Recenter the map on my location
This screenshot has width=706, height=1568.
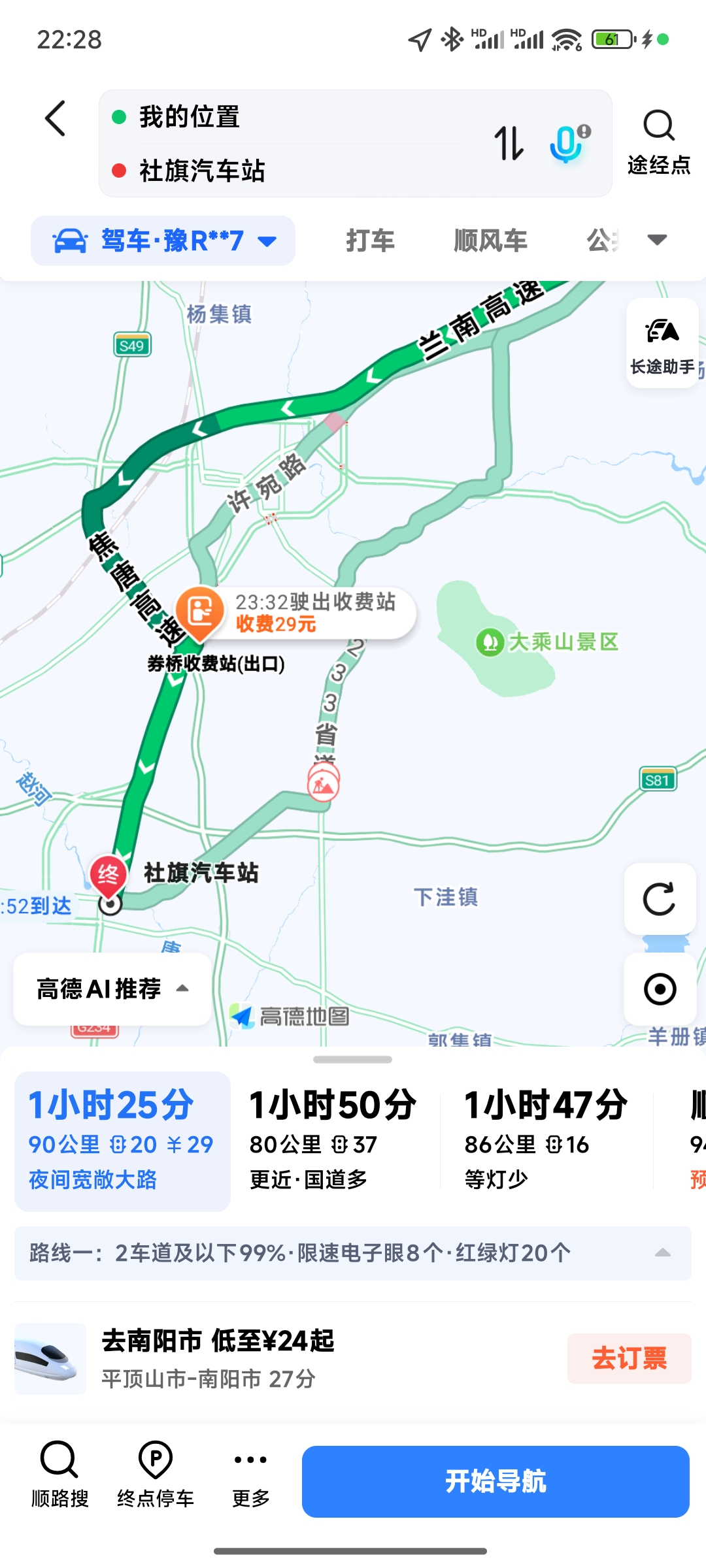point(660,988)
